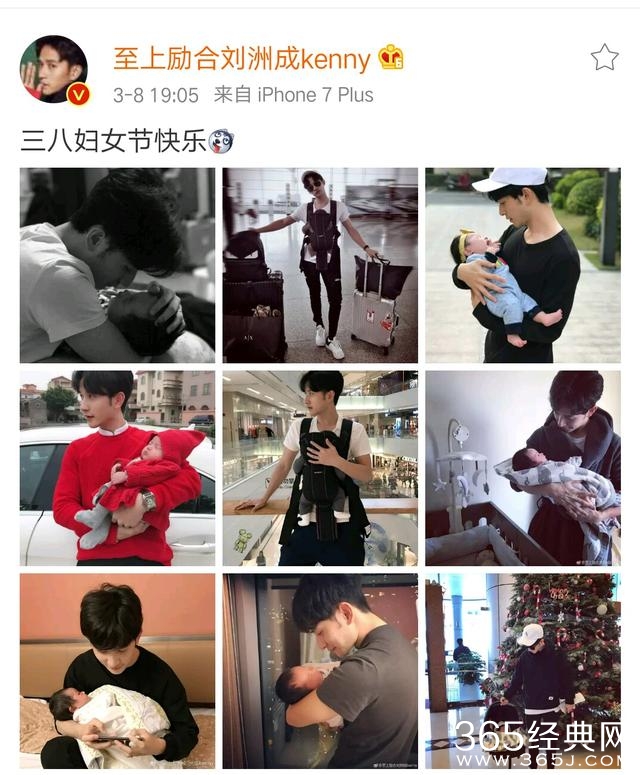Favorite this post with the star icon
This screenshot has height=775, width=640.
604,57
